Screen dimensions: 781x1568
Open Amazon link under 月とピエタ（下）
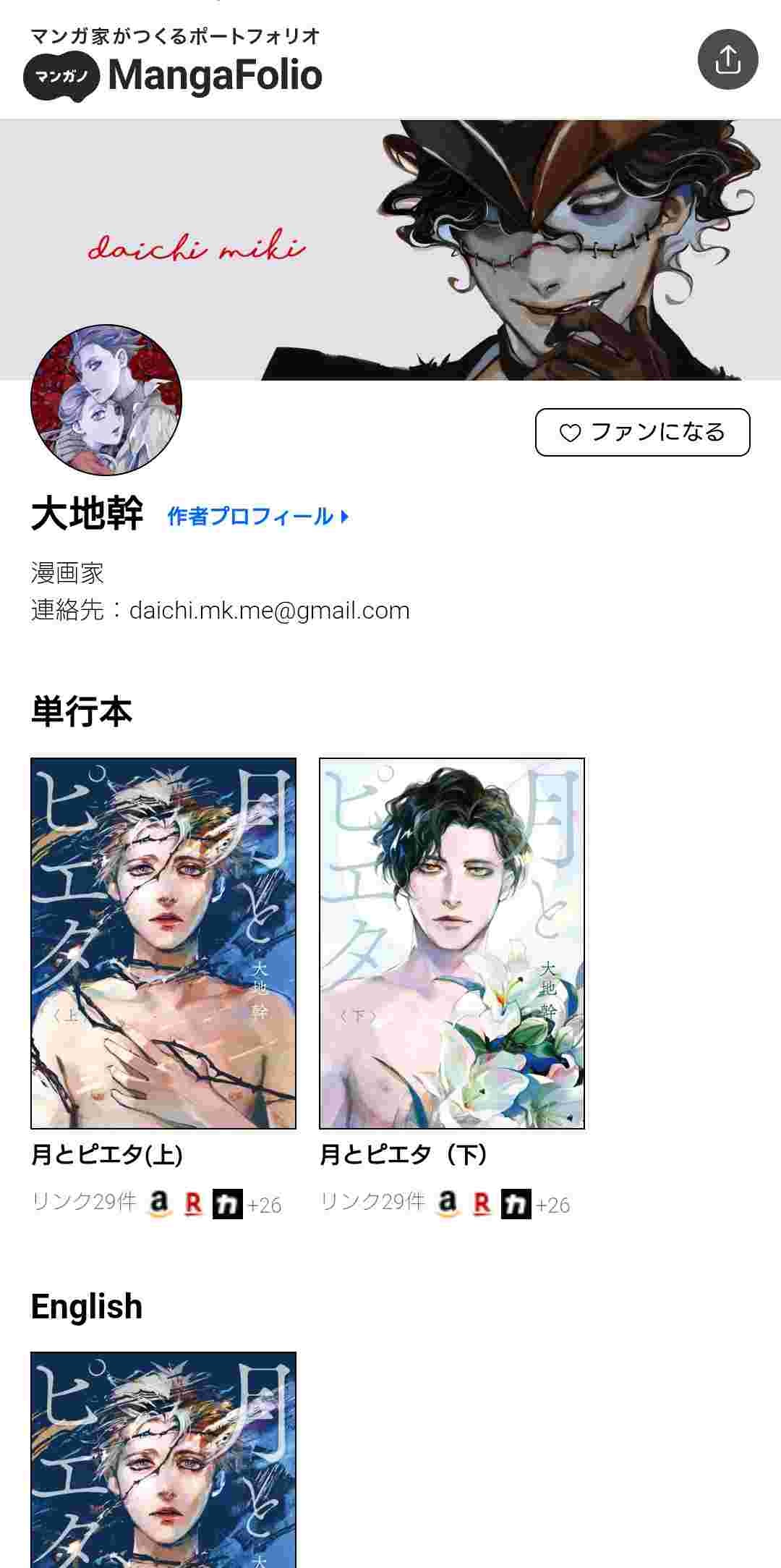(x=448, y=1204)
